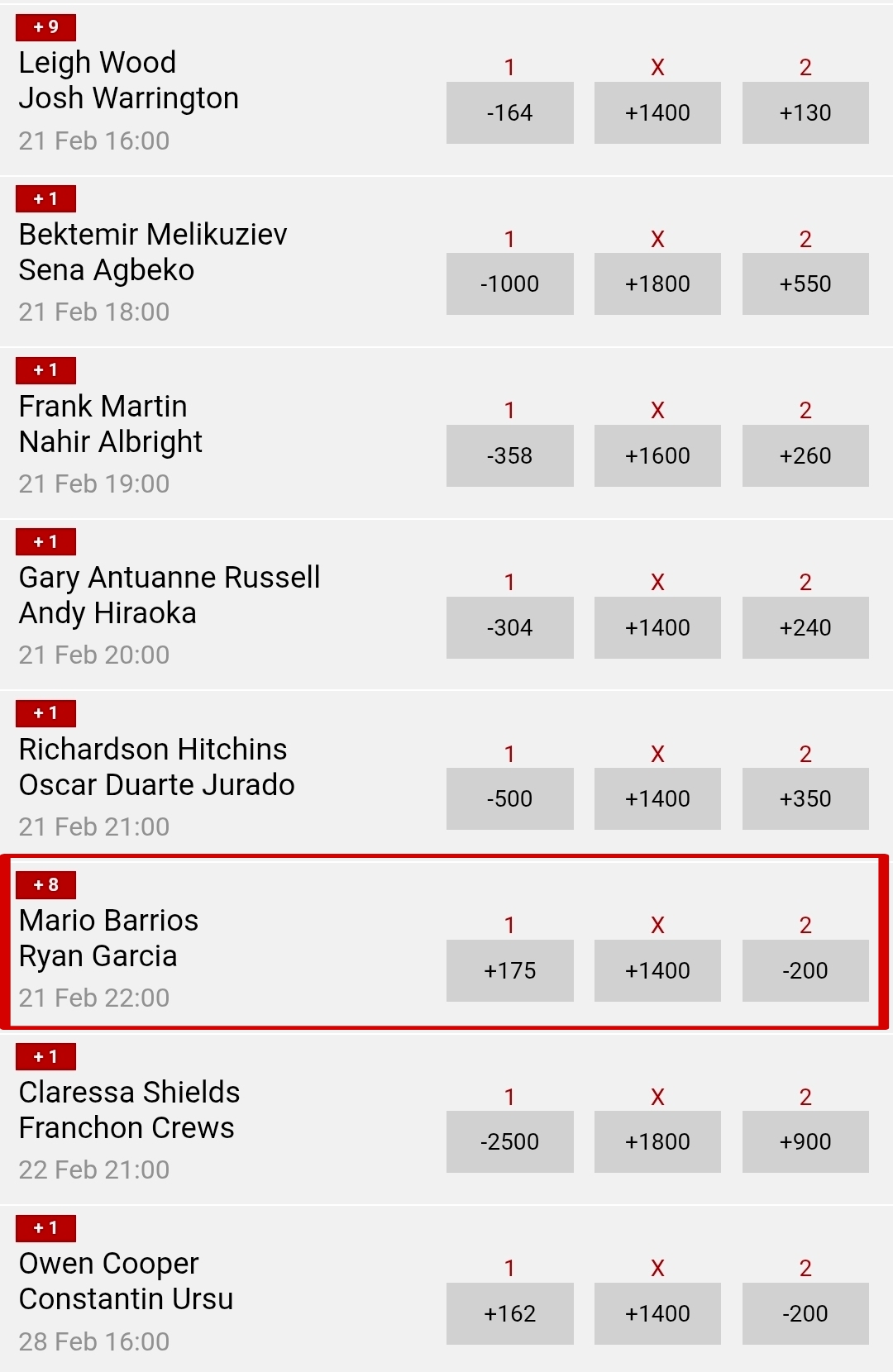
Task: Select +175 odds on Mario Barrios
Action: [x=509, y=970]
